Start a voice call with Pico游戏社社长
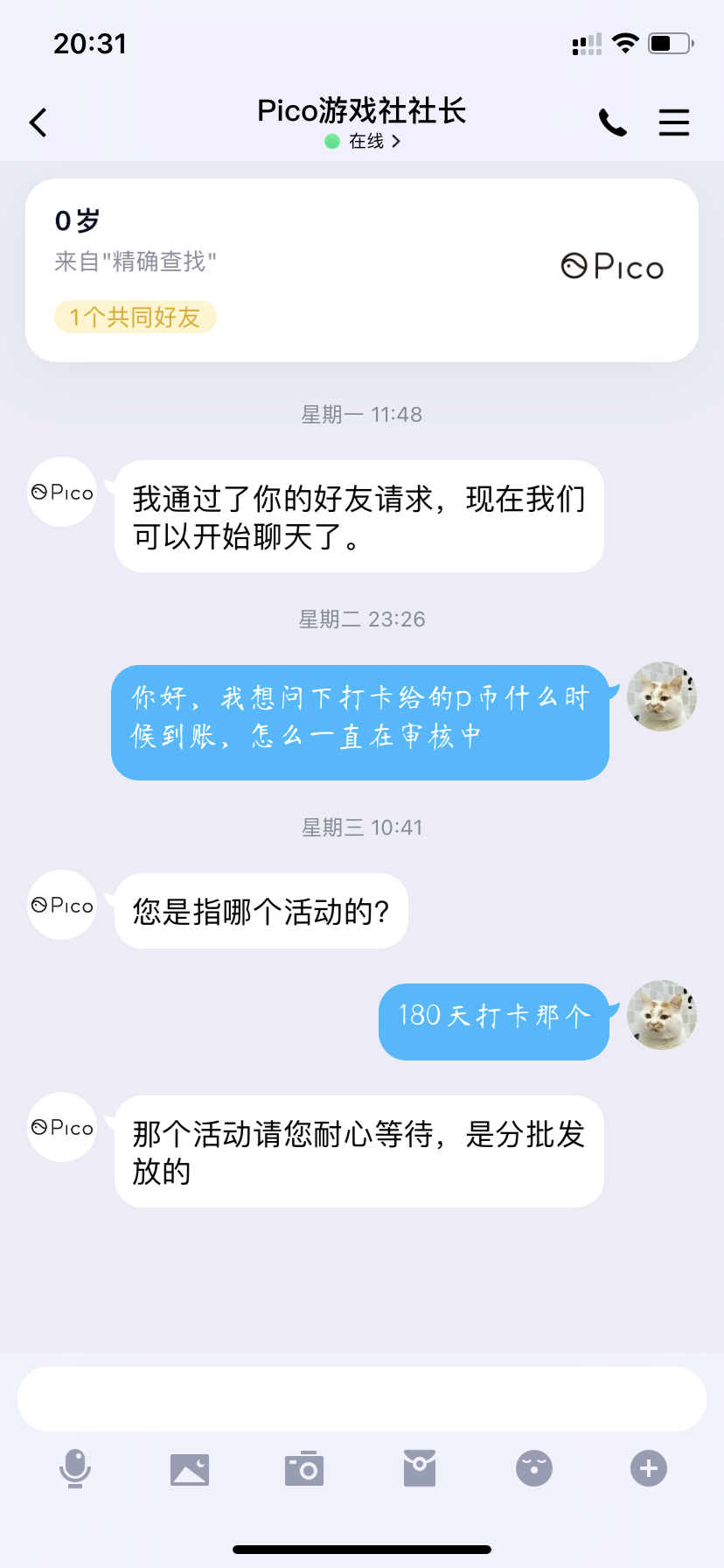Viewport: 724px width, 1568px height. click(x=613, y=122)
